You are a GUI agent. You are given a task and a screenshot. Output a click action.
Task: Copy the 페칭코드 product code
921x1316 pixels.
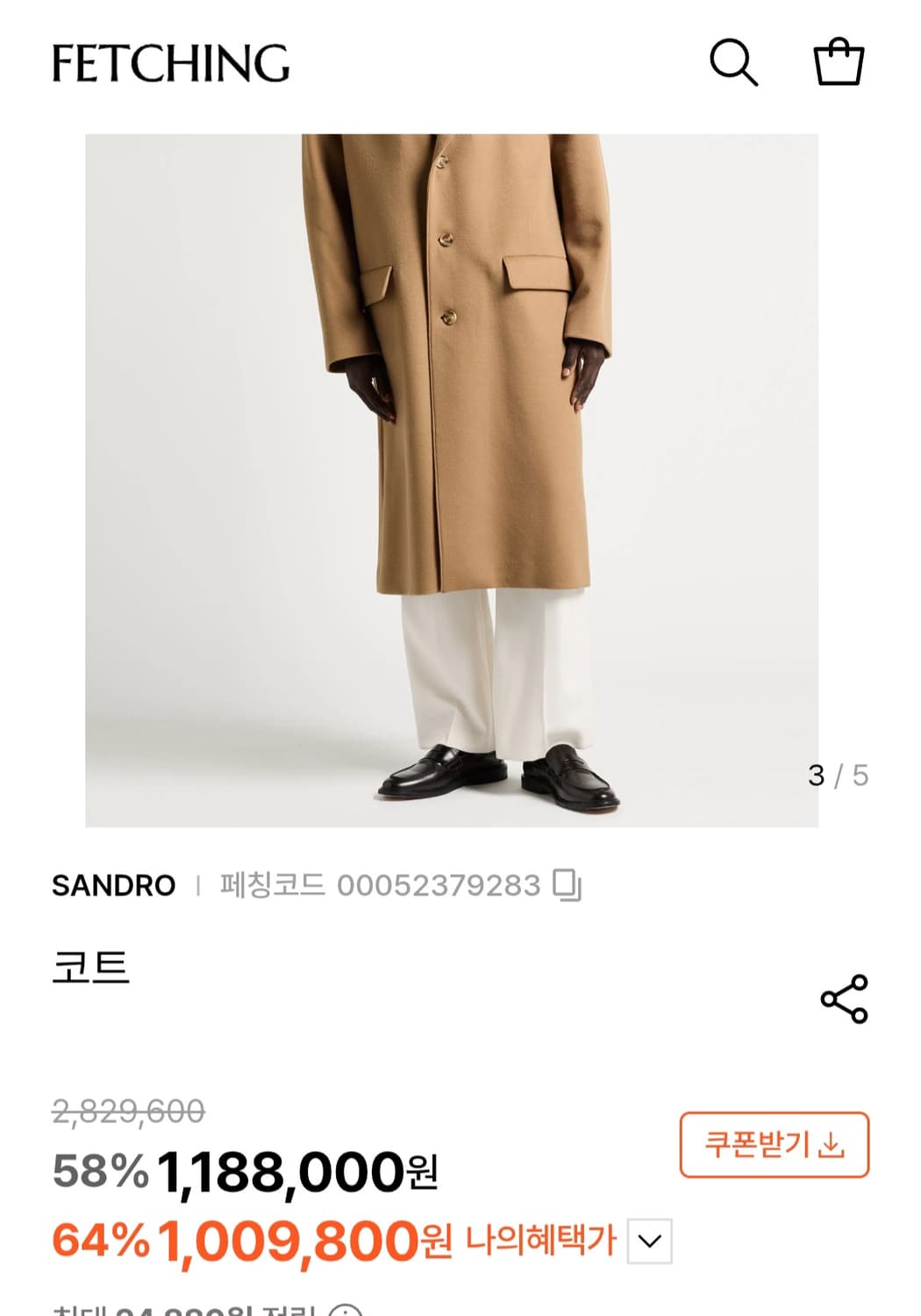pyautogui.click(x=568, y=886)
